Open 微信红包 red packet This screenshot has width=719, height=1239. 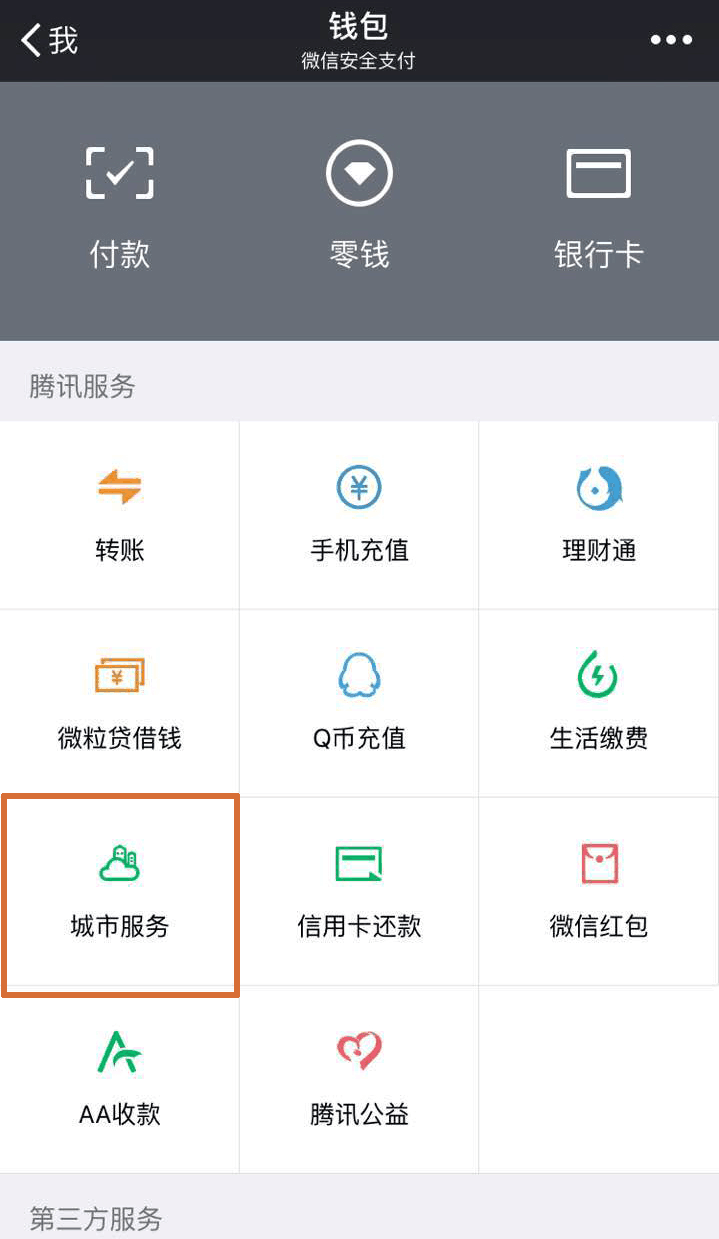pos(599,891)
